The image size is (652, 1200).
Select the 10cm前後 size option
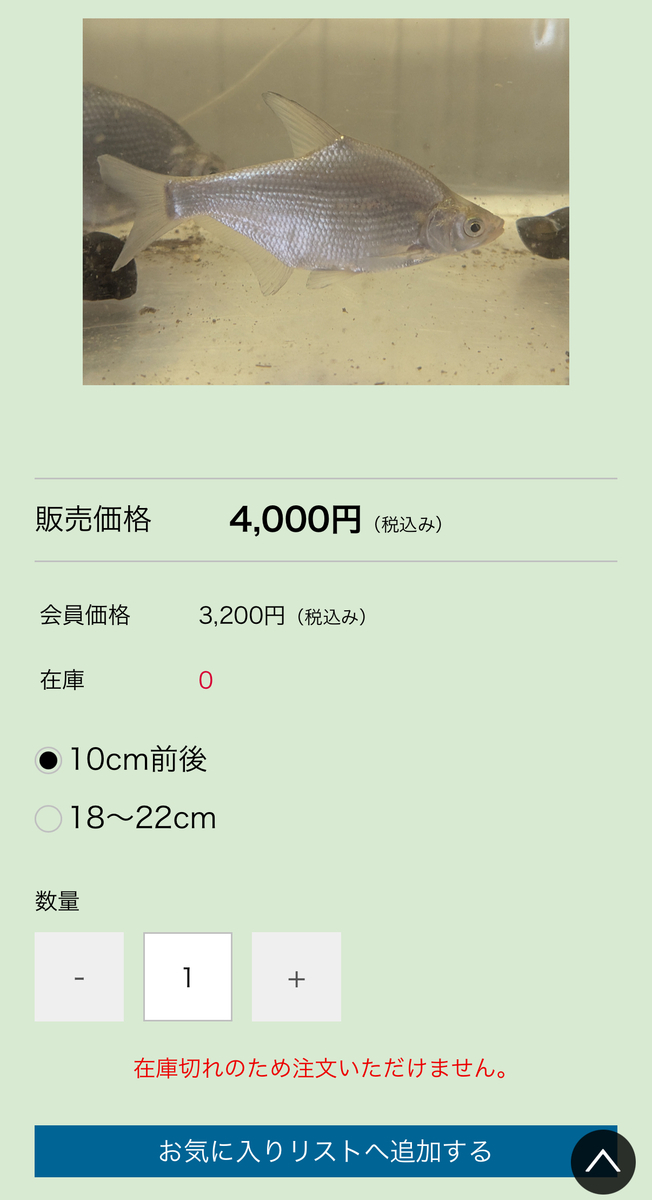[x=48, y=760]
